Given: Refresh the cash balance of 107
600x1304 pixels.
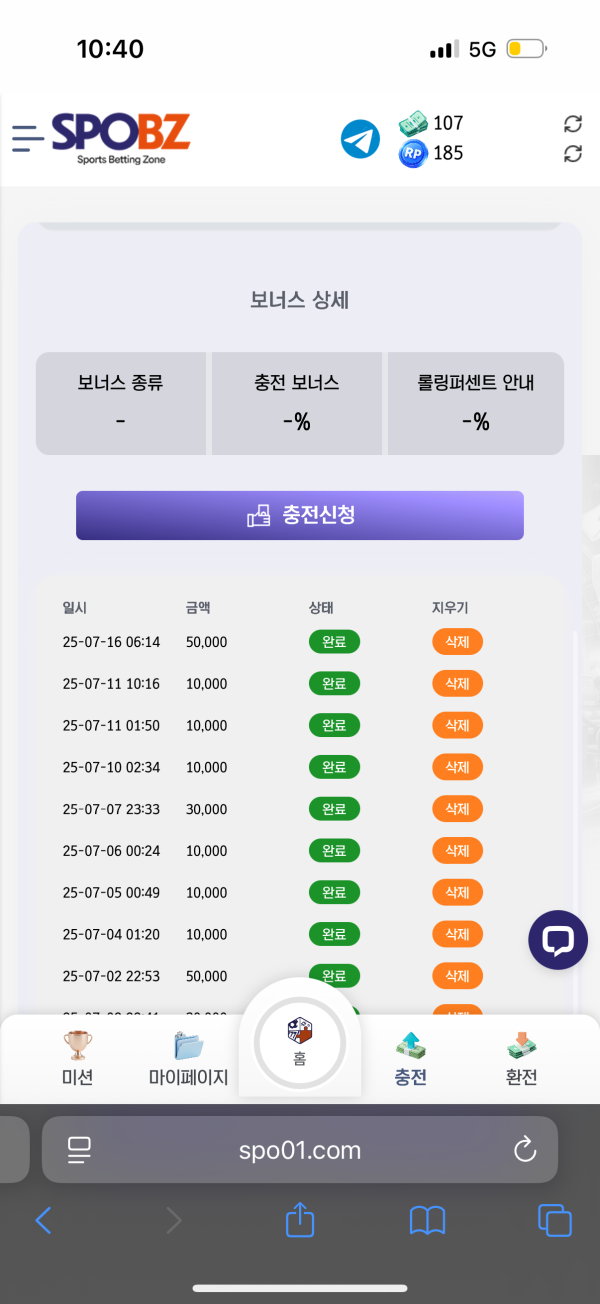Looking at the screenshot, I should coord(573,123).
